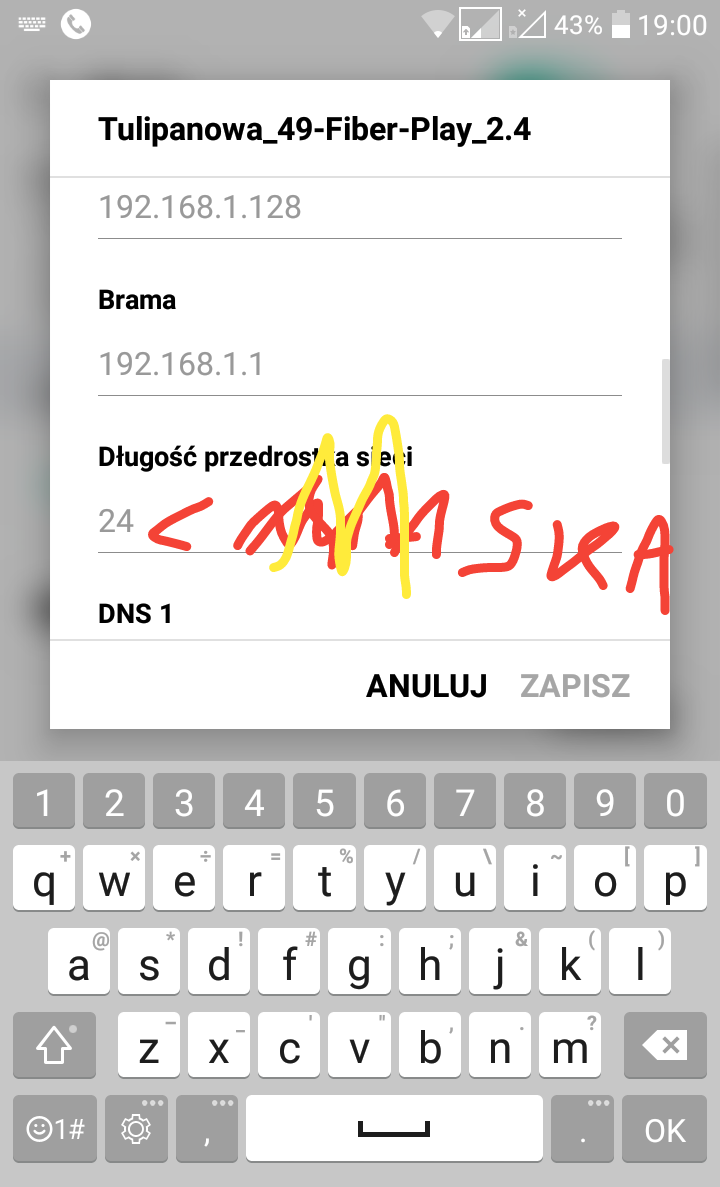720x1187 pixels.
Task: Focus the network prefix length field
Action: click(x=358, y=522)
